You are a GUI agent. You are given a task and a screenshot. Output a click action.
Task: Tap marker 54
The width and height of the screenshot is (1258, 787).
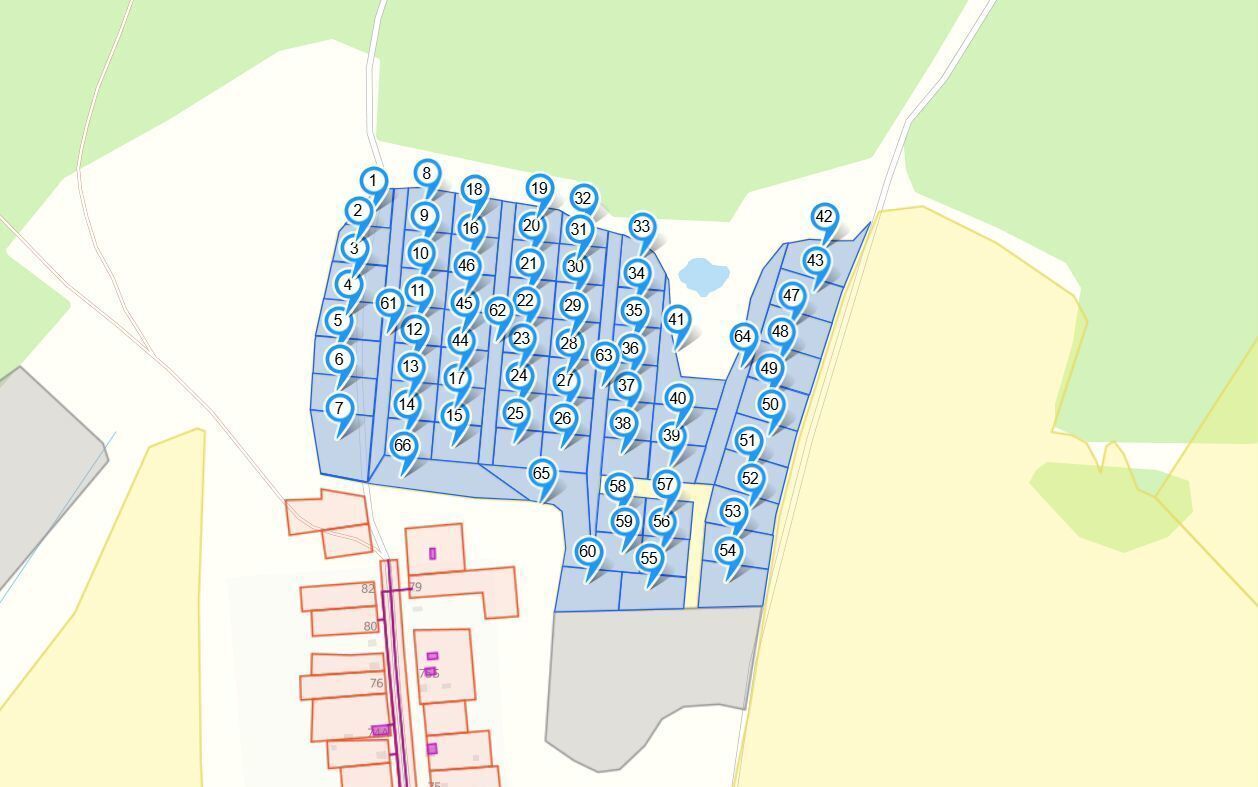pos(728,550)
